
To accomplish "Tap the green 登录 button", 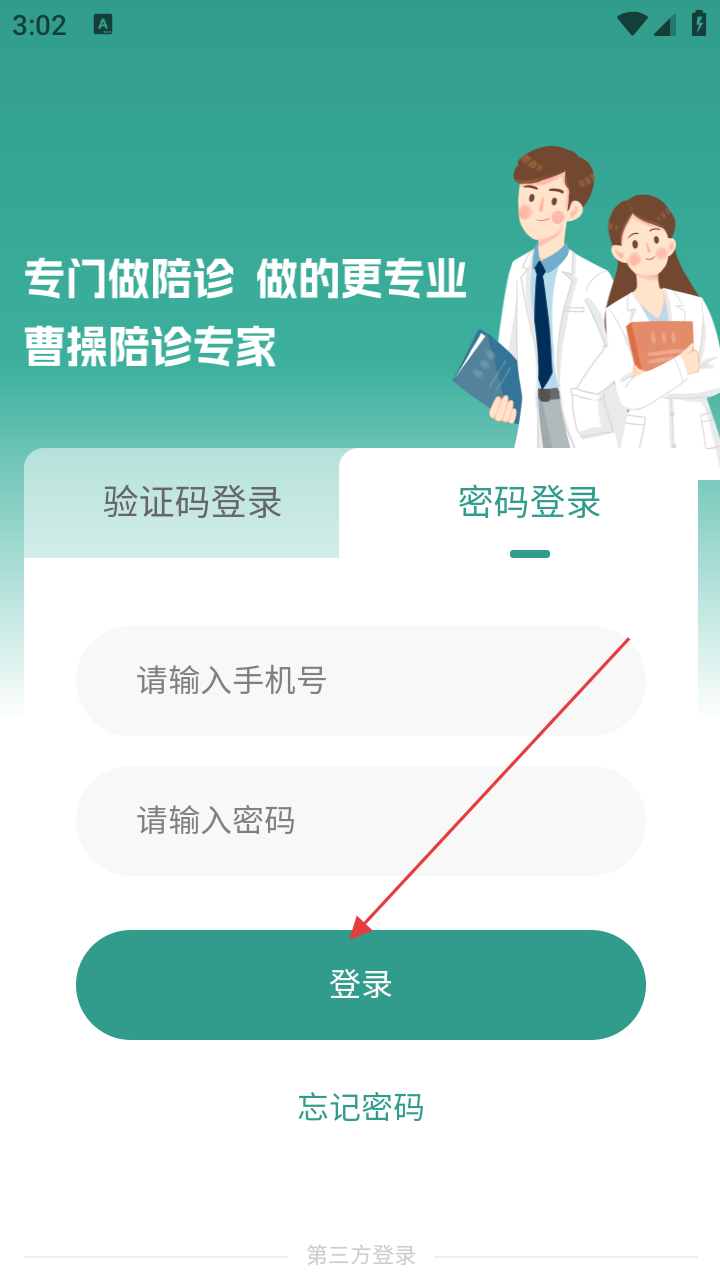I will [x=360, y=985].
